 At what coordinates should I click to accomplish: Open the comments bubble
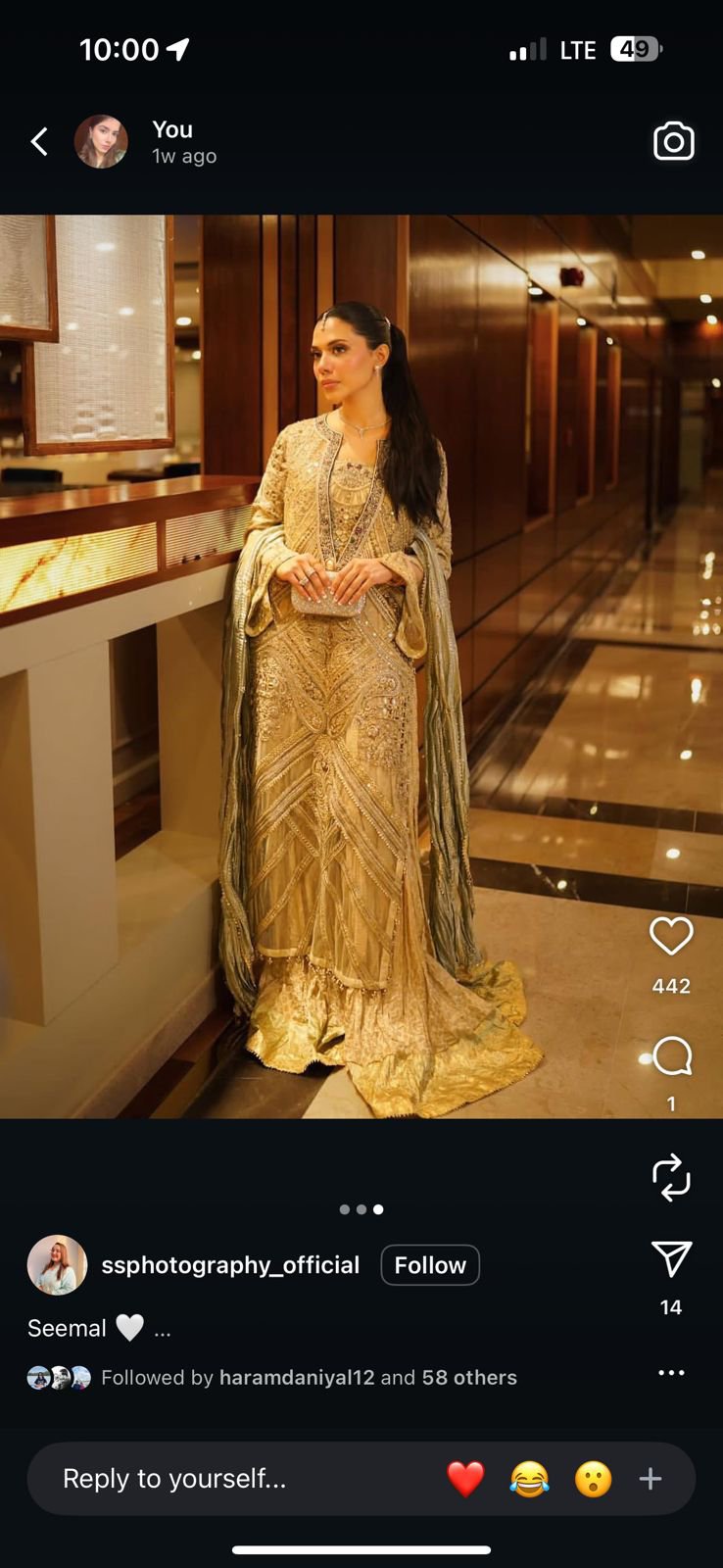click(x=672, y=1056)
